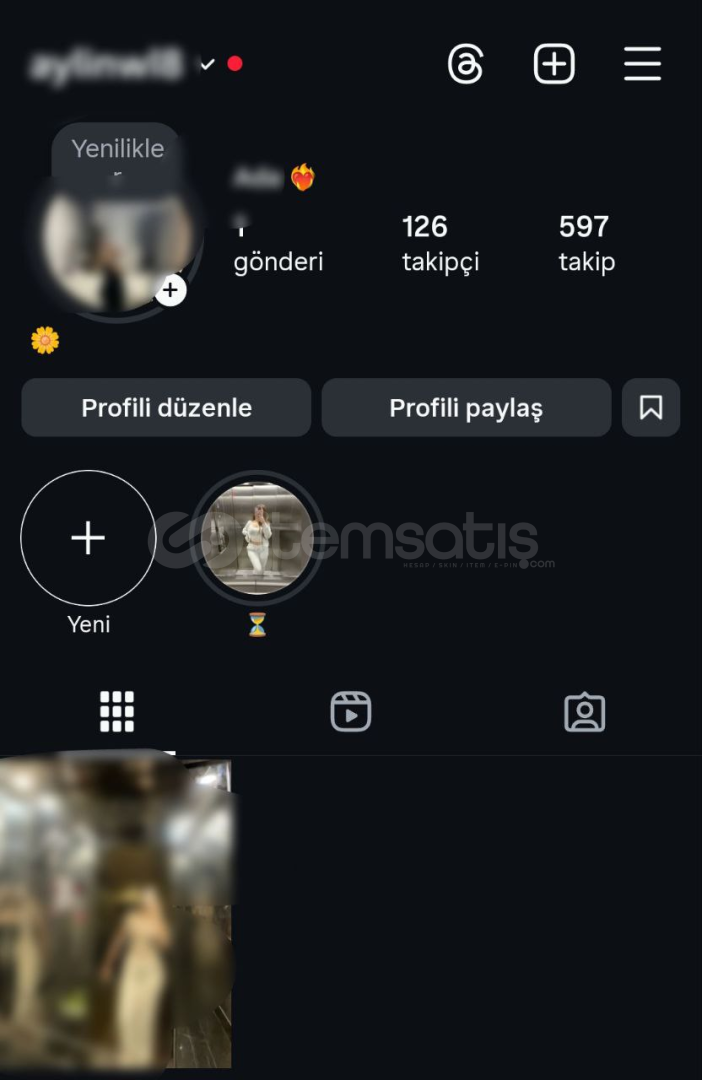This screenshot has width=702, height=1080.
Task: Open the 597 takip following list
Action: click(x=586, y=243)
